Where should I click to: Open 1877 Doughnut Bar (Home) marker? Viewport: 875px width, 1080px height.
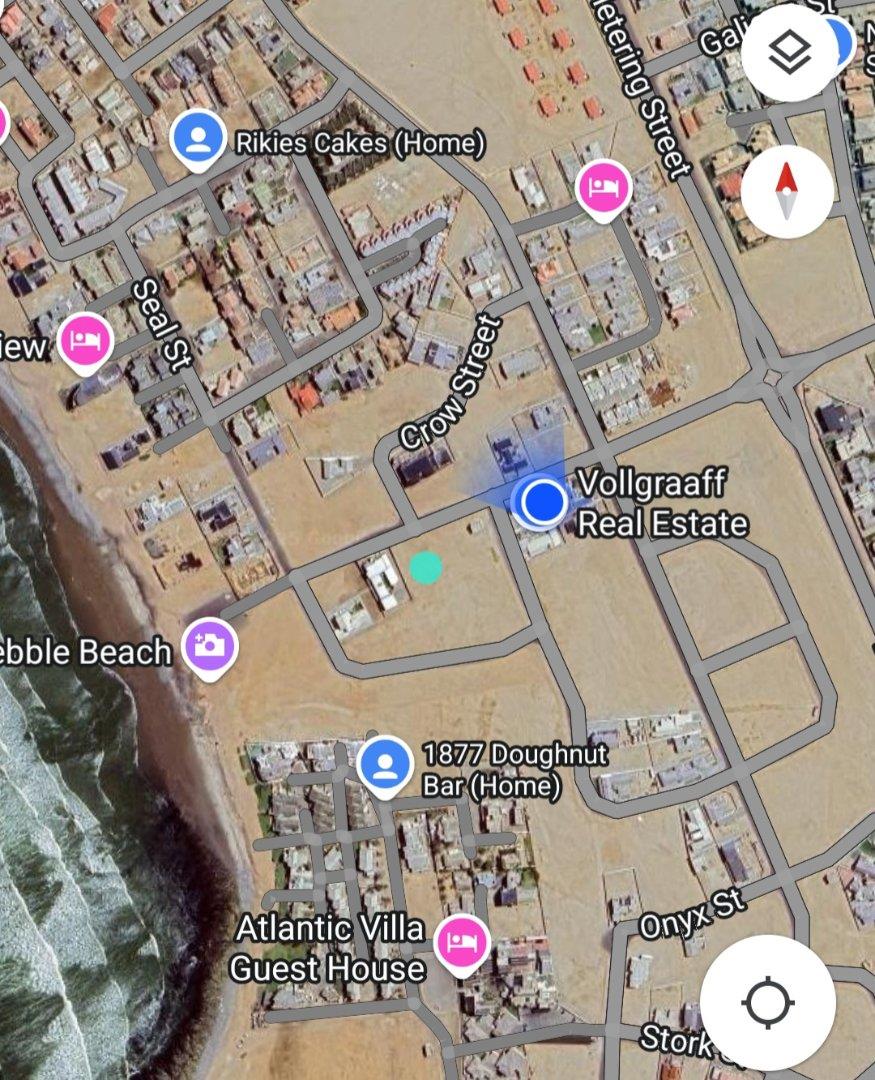point(385,764)
